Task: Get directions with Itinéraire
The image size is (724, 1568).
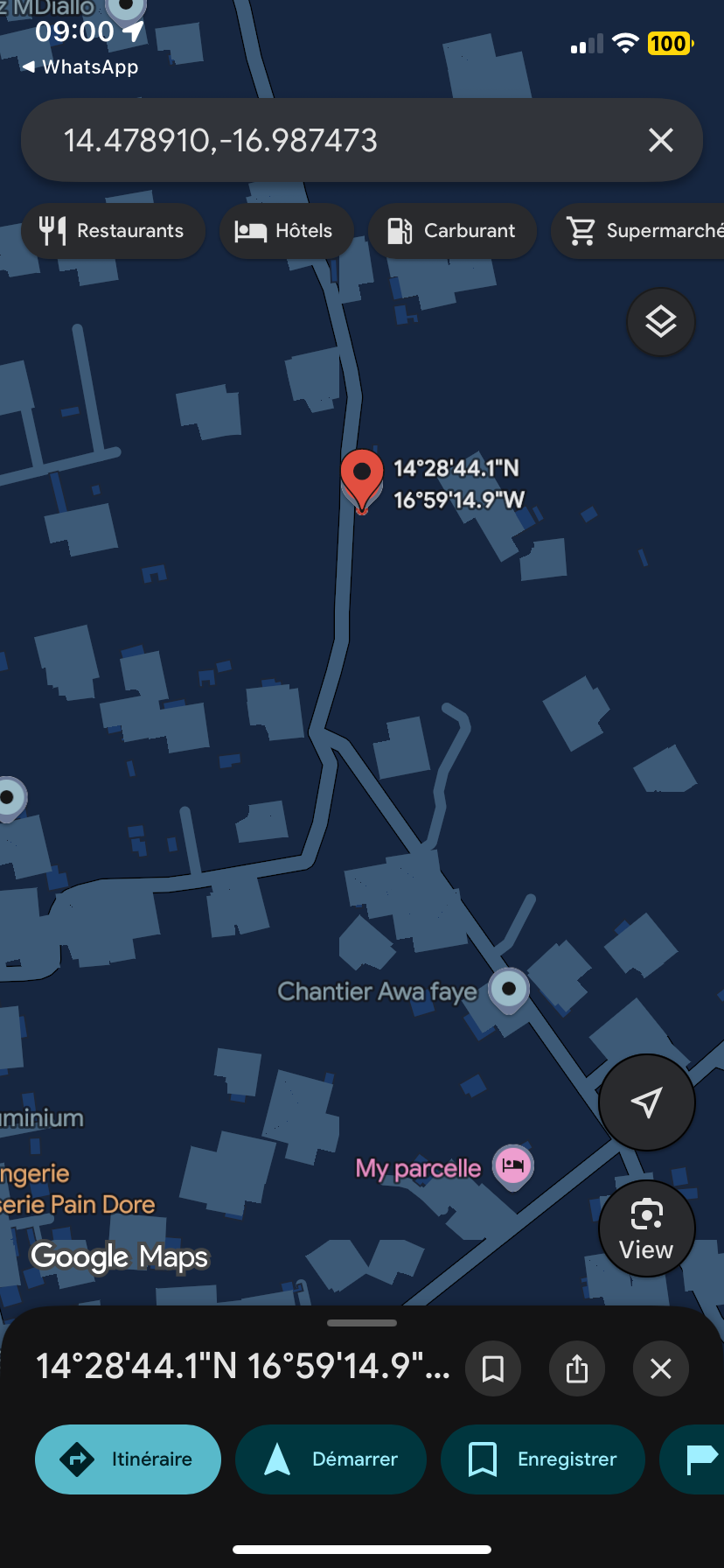Action: (x=128, y=1459)
